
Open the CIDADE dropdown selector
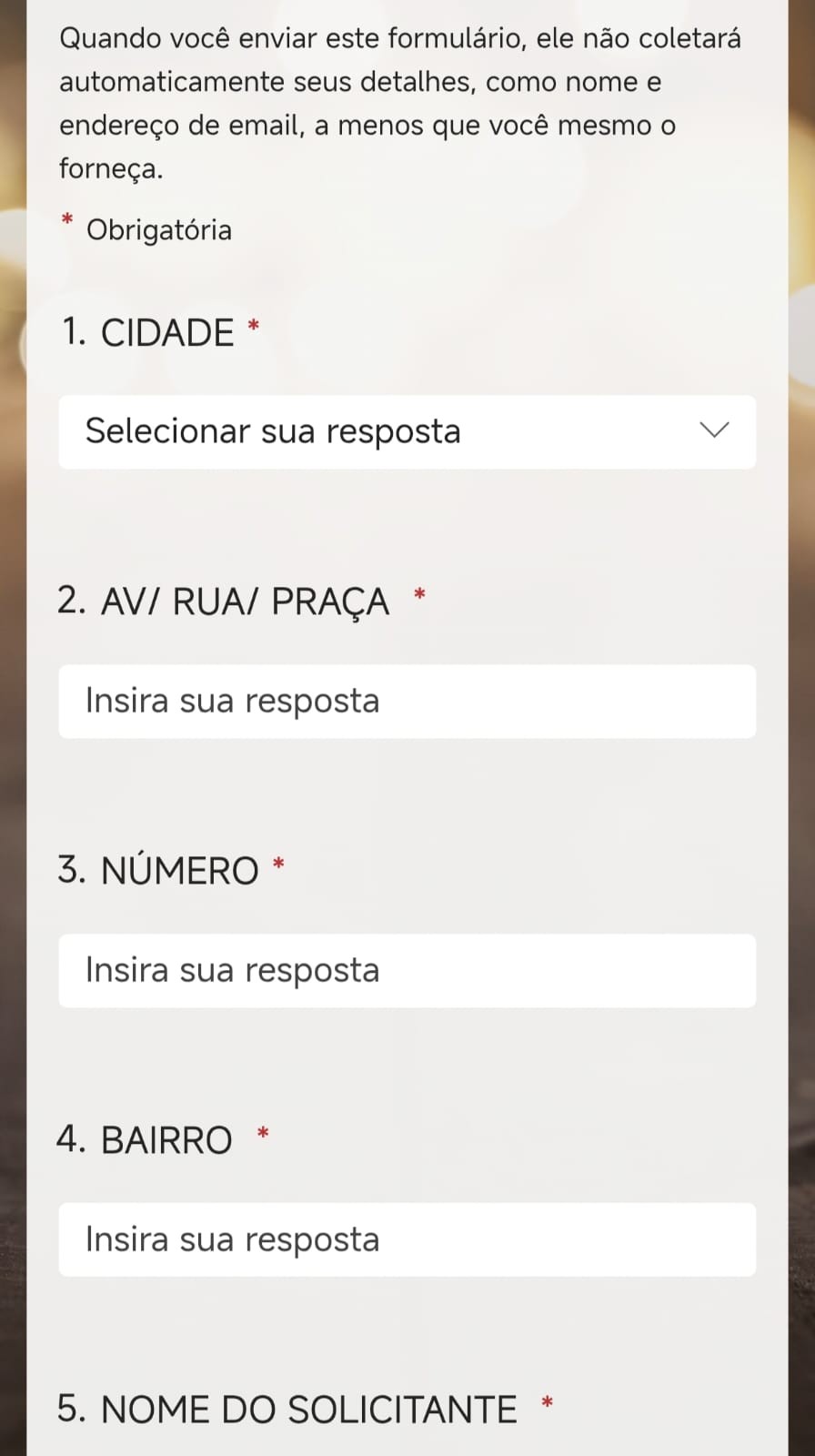[407, 432]
